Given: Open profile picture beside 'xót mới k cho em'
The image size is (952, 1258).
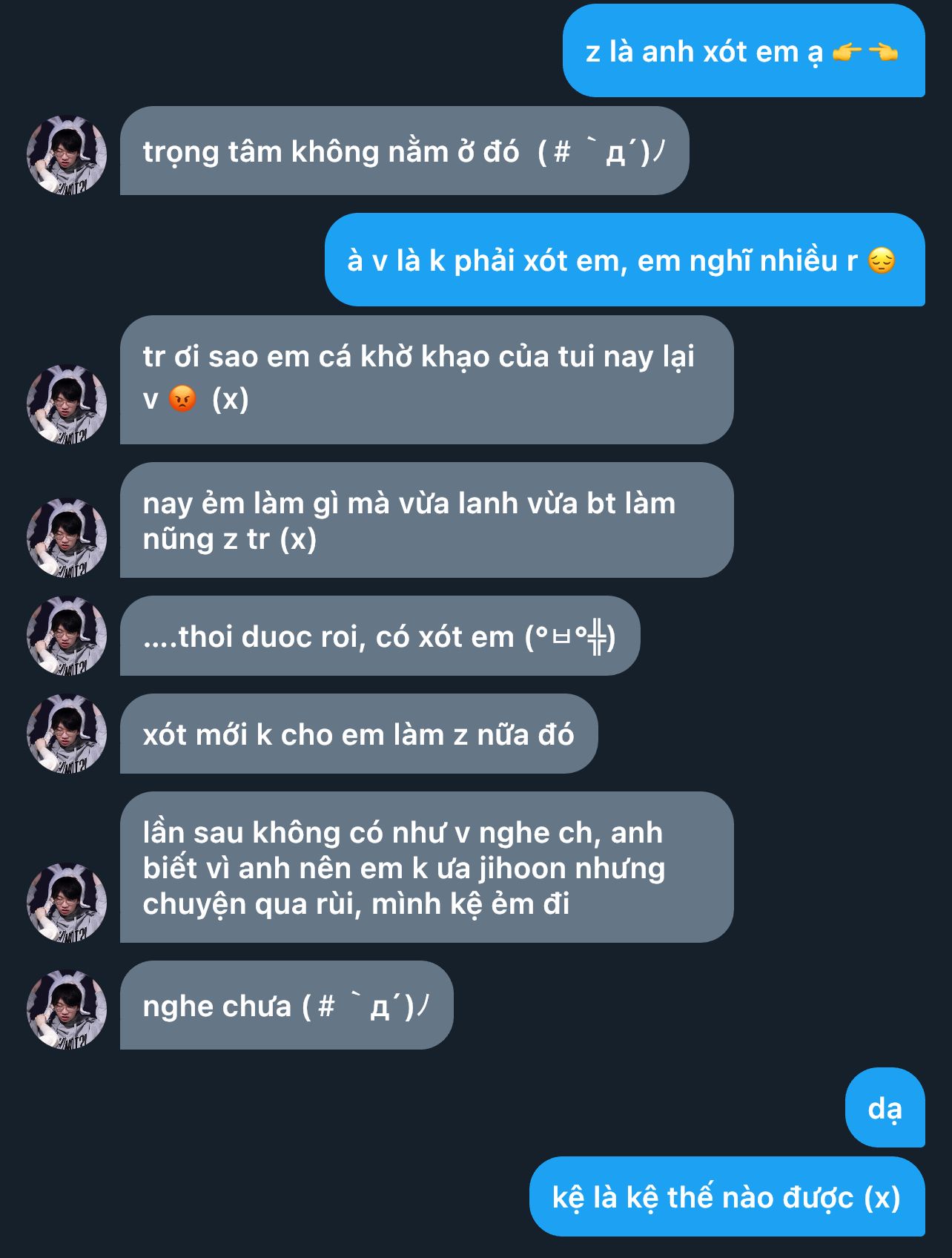Looking at the screenshot, I should pos(67,734).
